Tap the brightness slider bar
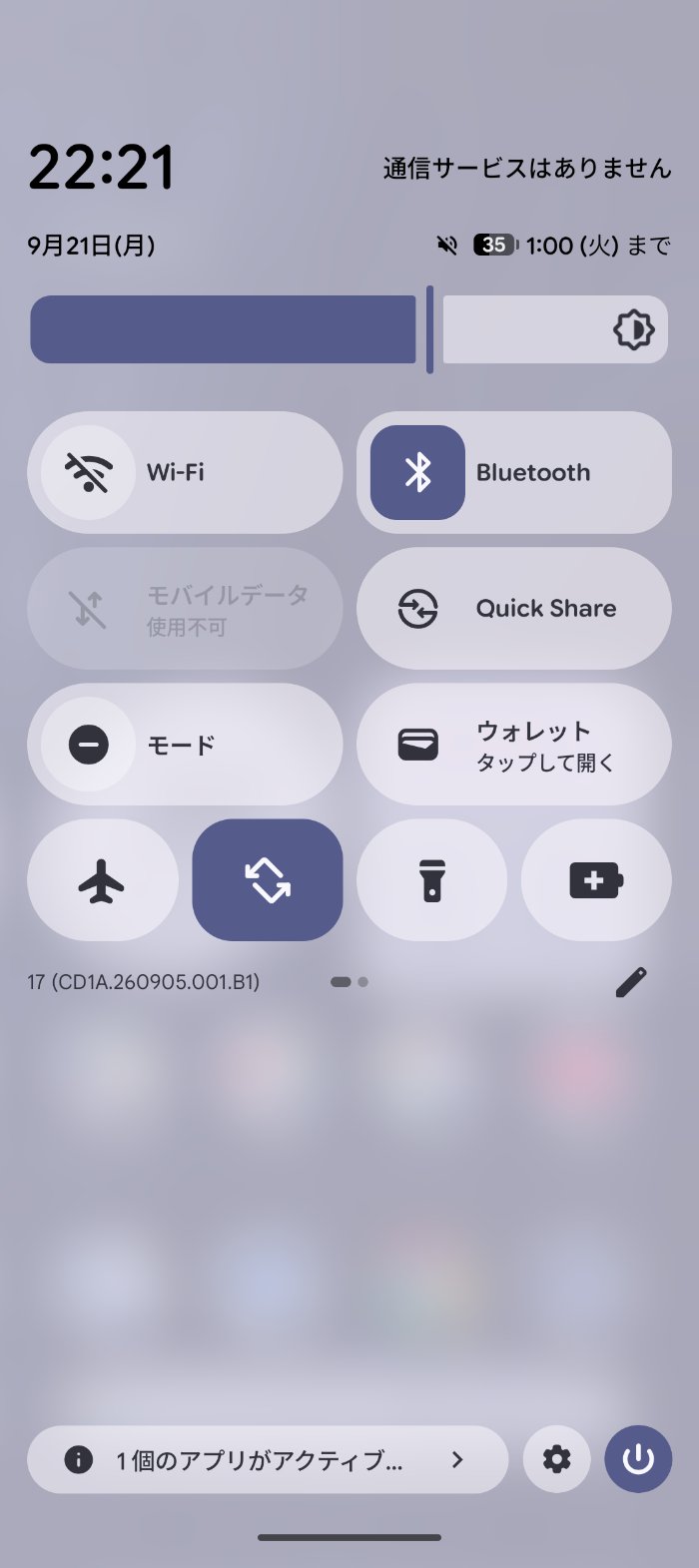699x1568 pixels. click(349, 329)
